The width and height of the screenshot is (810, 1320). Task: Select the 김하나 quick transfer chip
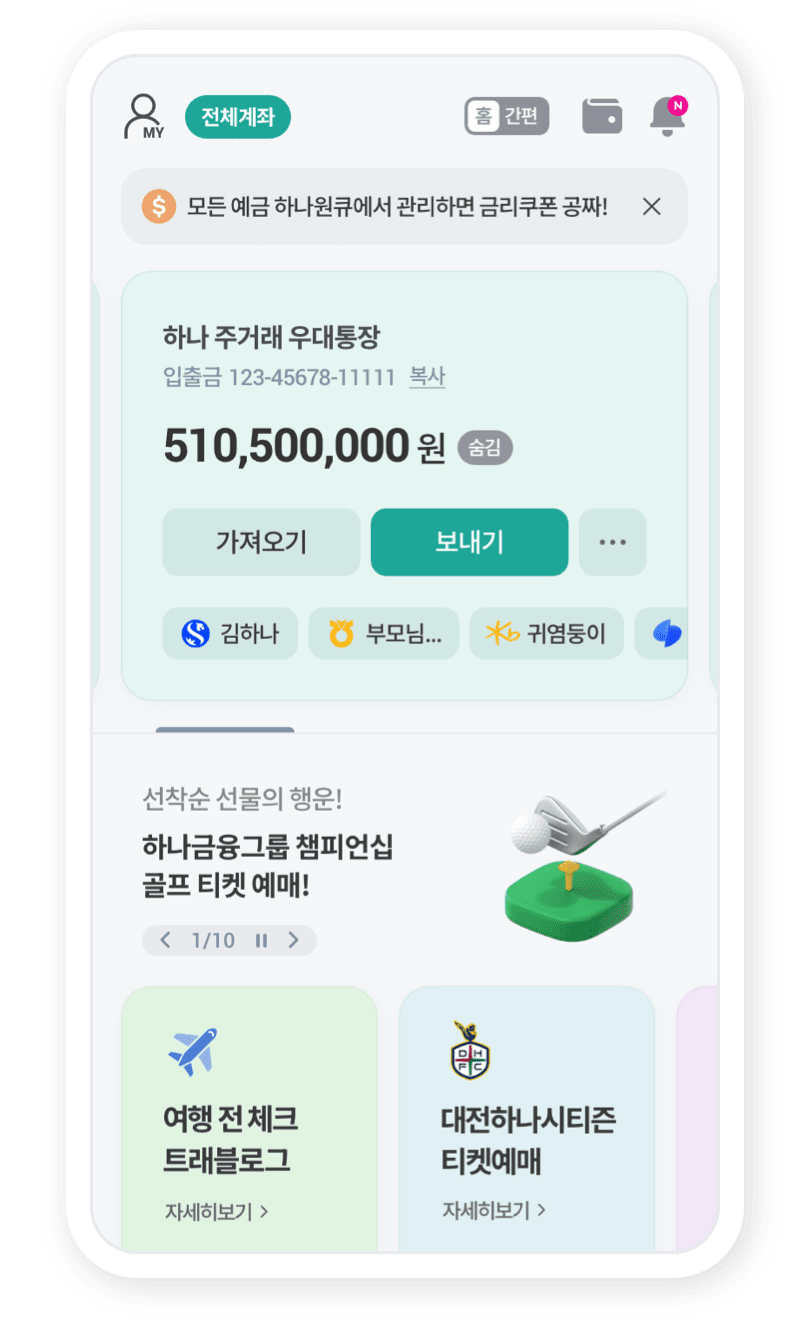click(230, 633)
